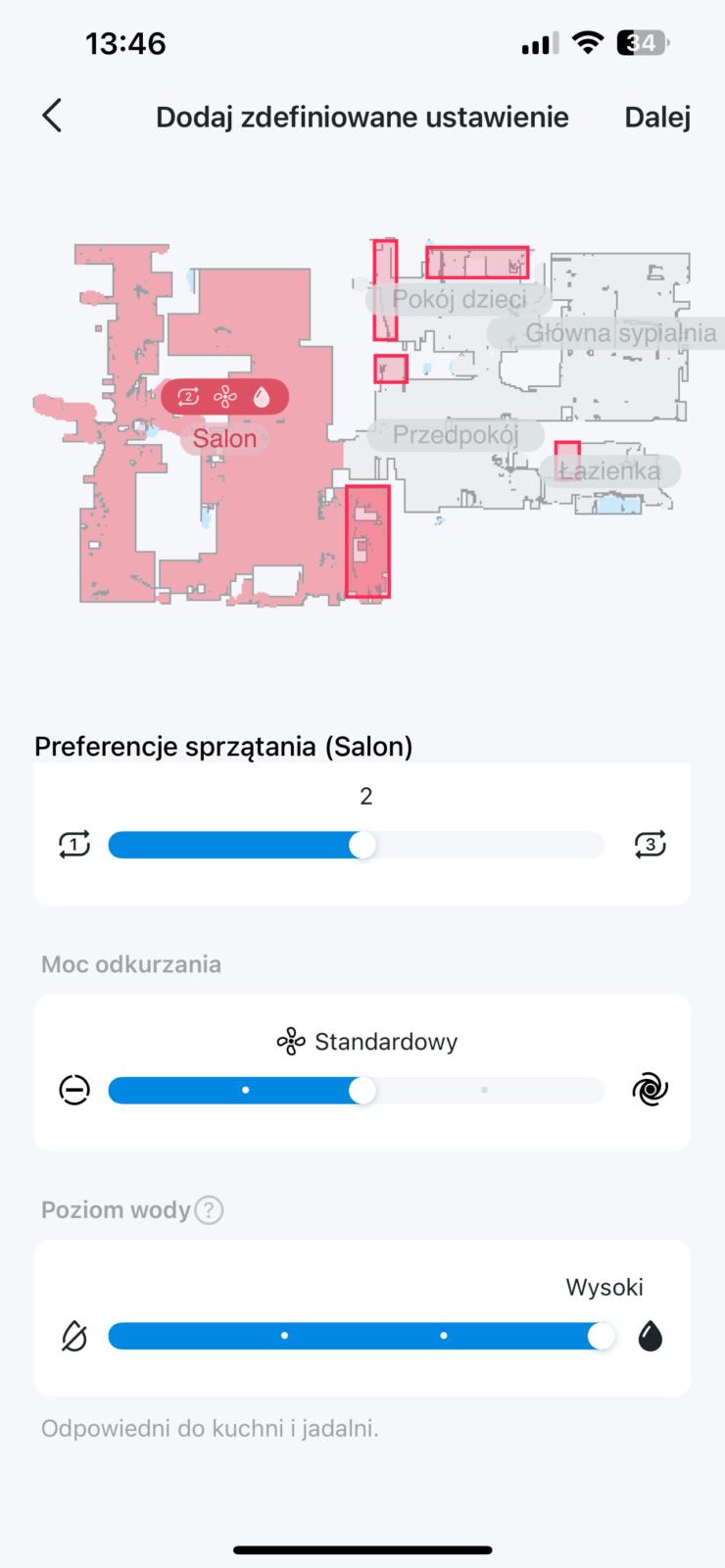
Task: Go back with the arrow icon
Action: point(53,116)
